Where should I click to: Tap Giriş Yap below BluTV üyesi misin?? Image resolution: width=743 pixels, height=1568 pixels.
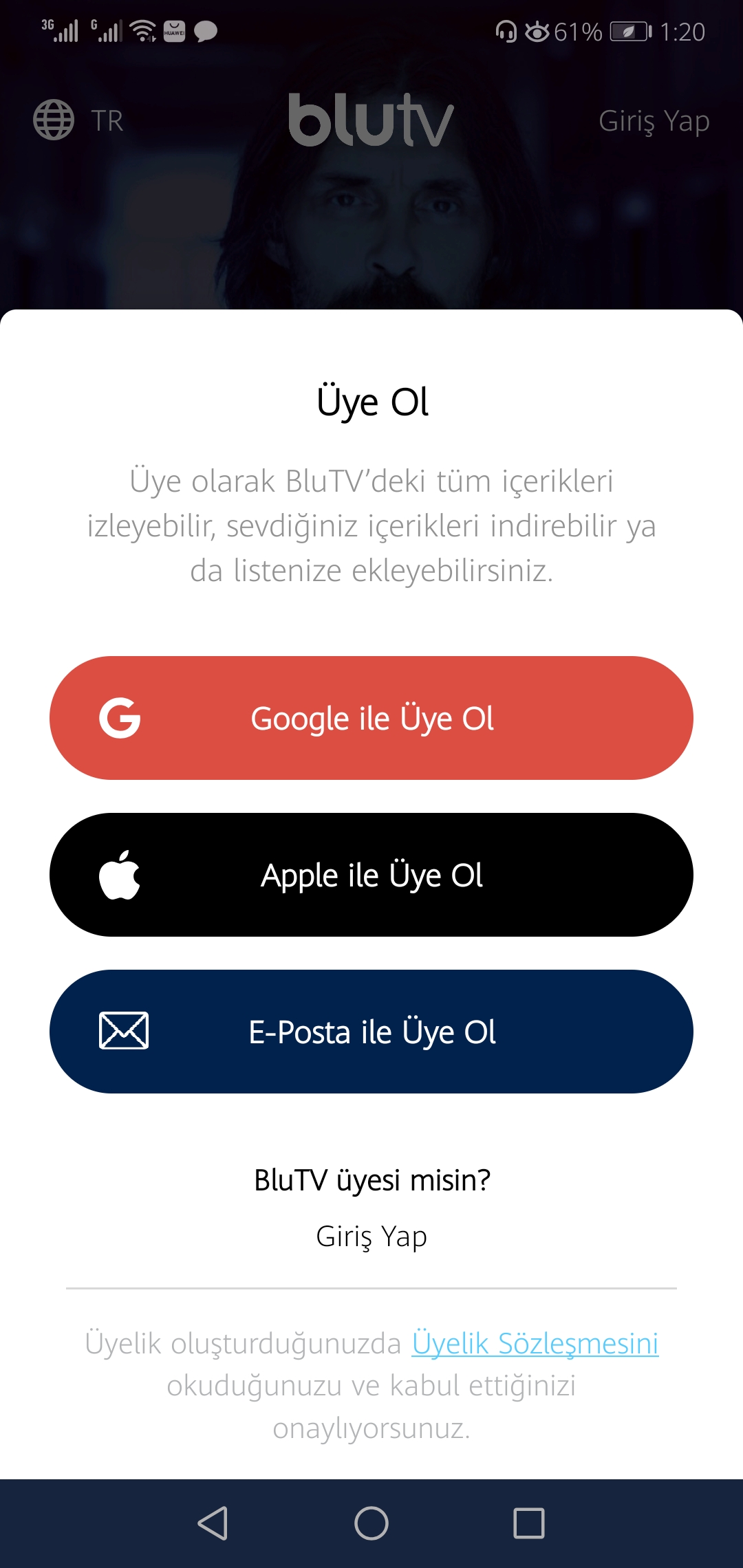371,1237
